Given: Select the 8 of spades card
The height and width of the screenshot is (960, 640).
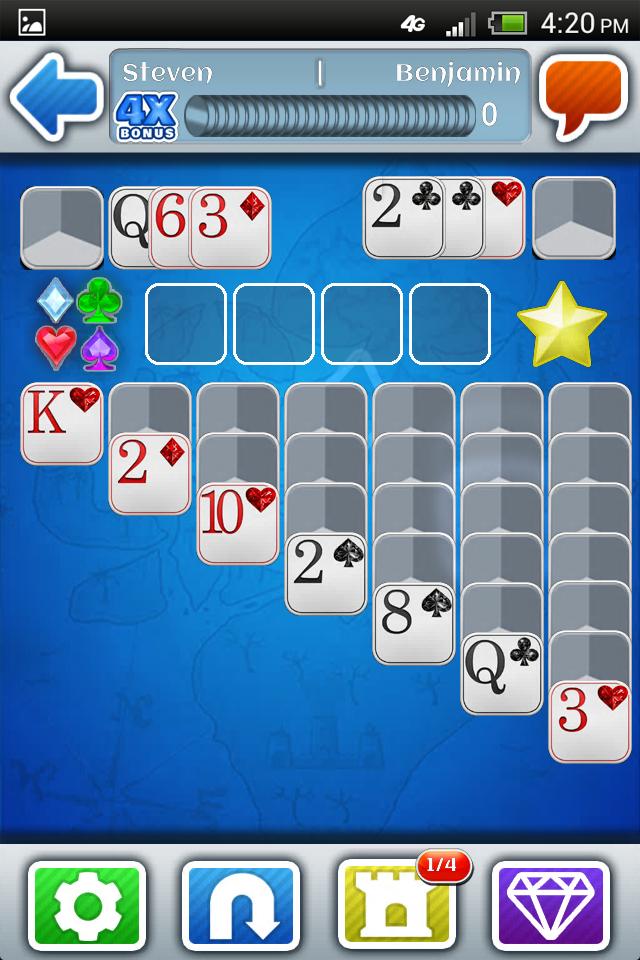Looking at the screenshot, I should [x=414, y=623].
